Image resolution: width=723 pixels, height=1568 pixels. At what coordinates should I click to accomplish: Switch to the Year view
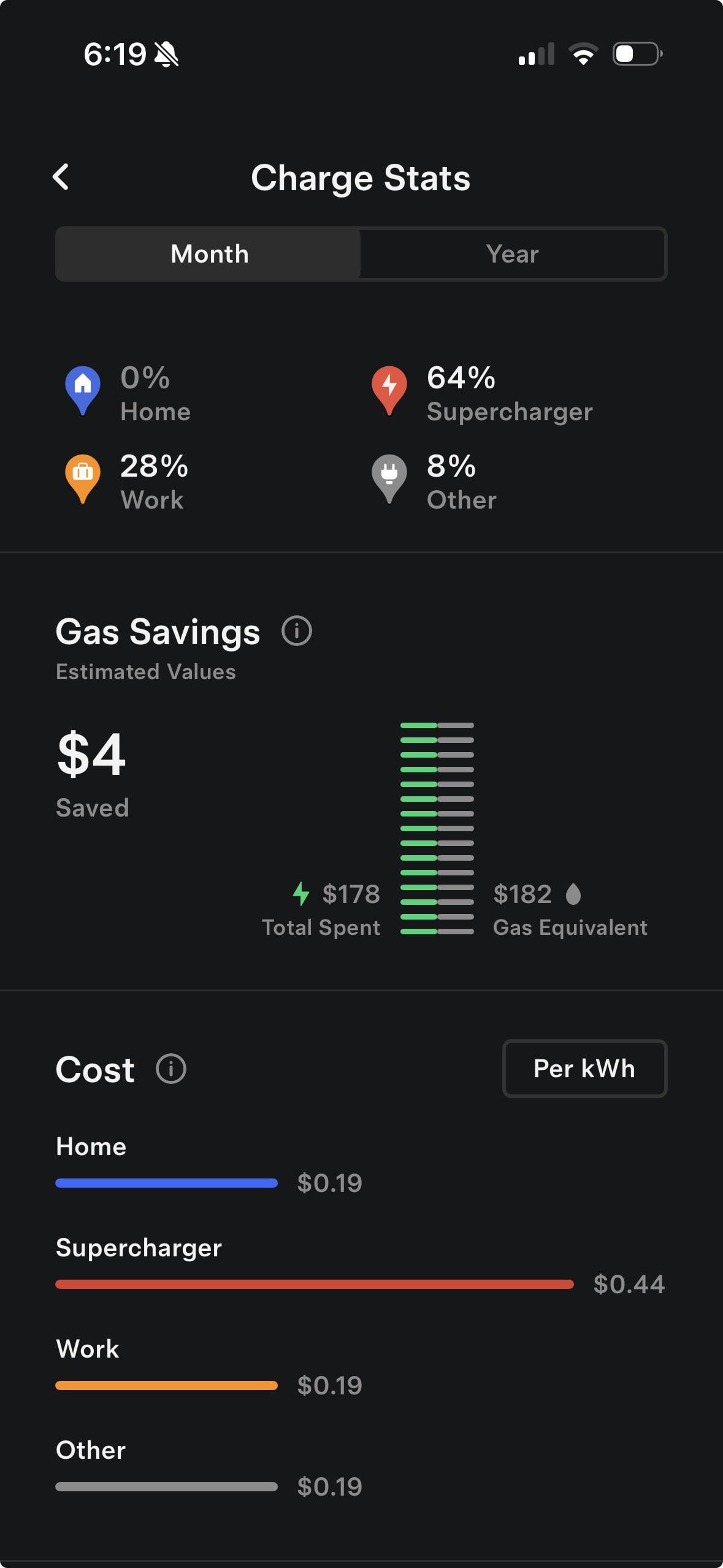tap(512, 254)
